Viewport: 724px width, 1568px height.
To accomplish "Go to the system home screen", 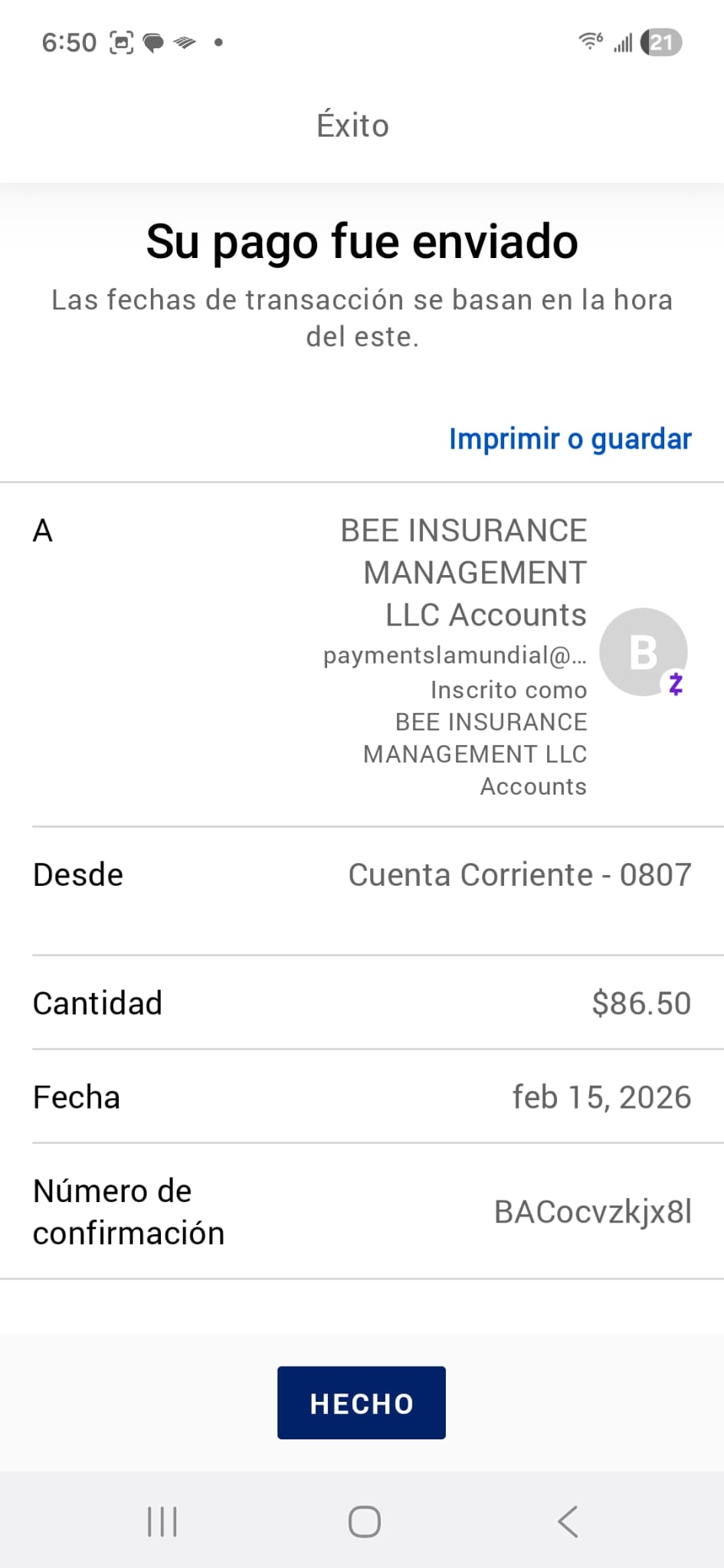I will (365, 1521).
